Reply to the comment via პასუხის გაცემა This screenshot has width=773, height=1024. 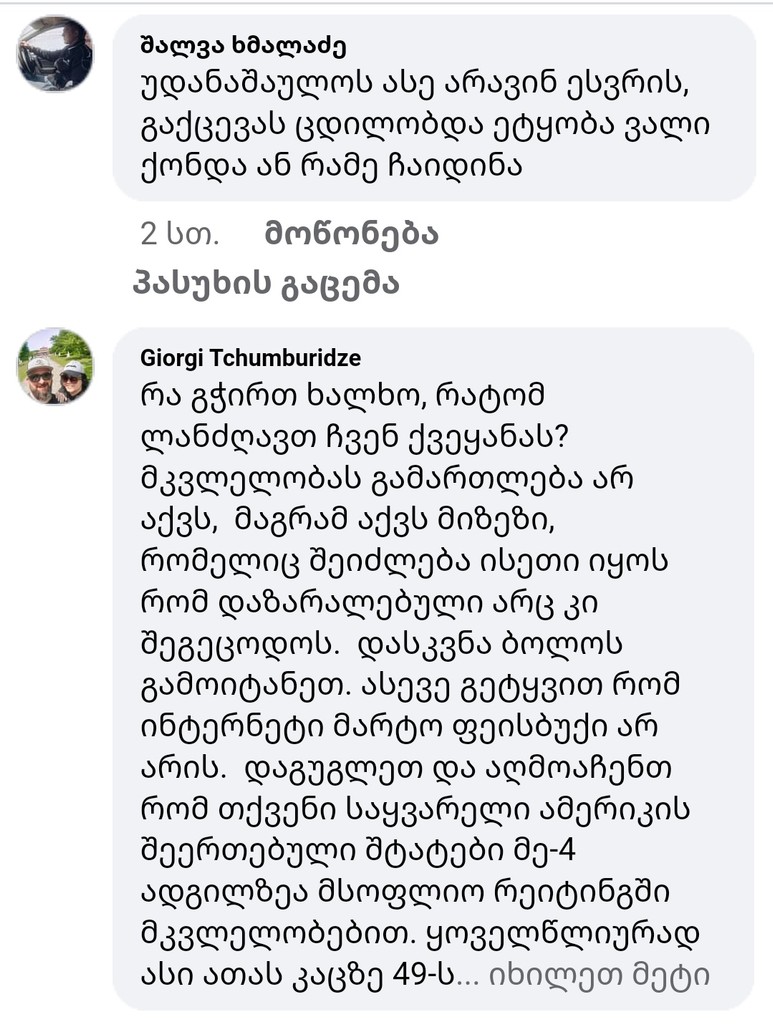266,284
